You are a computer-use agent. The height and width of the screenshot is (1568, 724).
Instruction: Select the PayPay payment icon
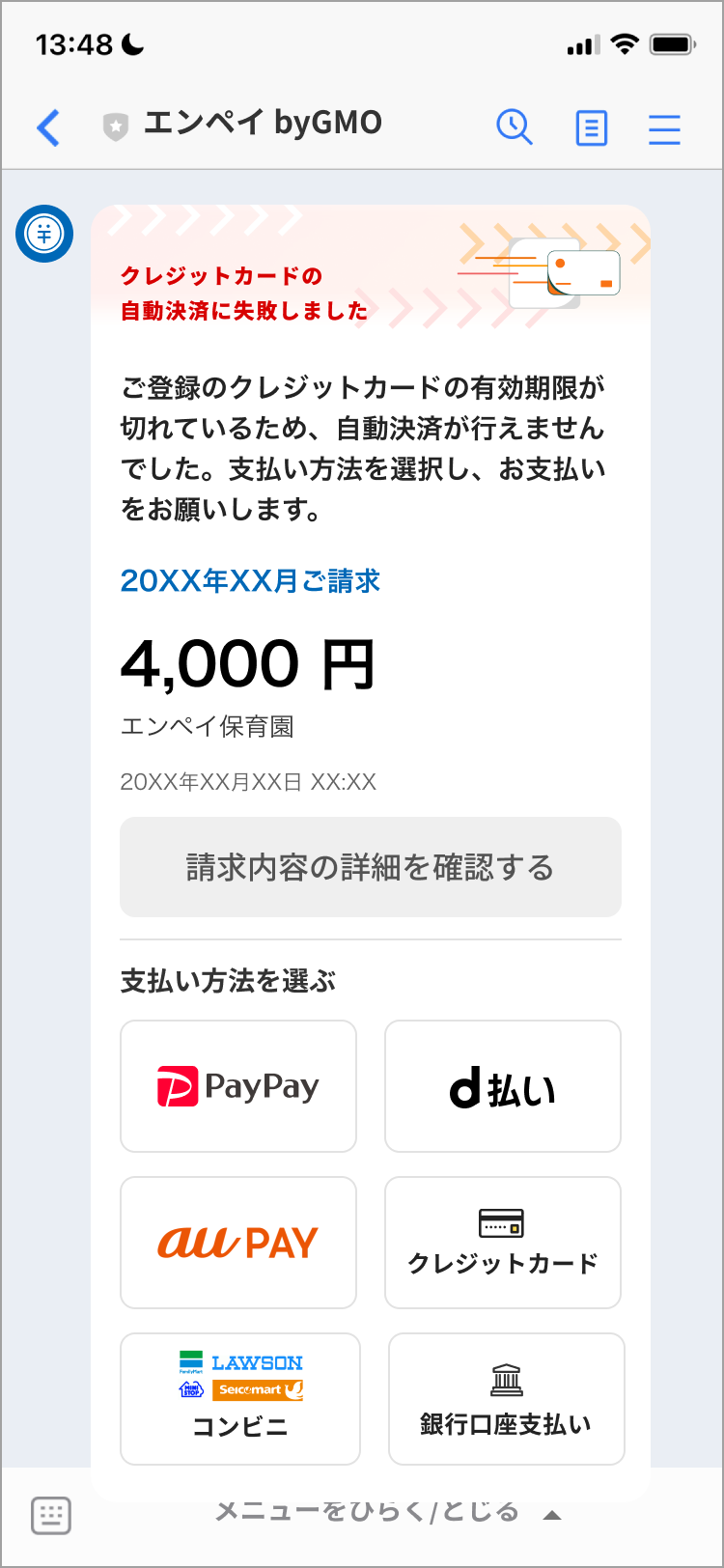[237, 1085]
